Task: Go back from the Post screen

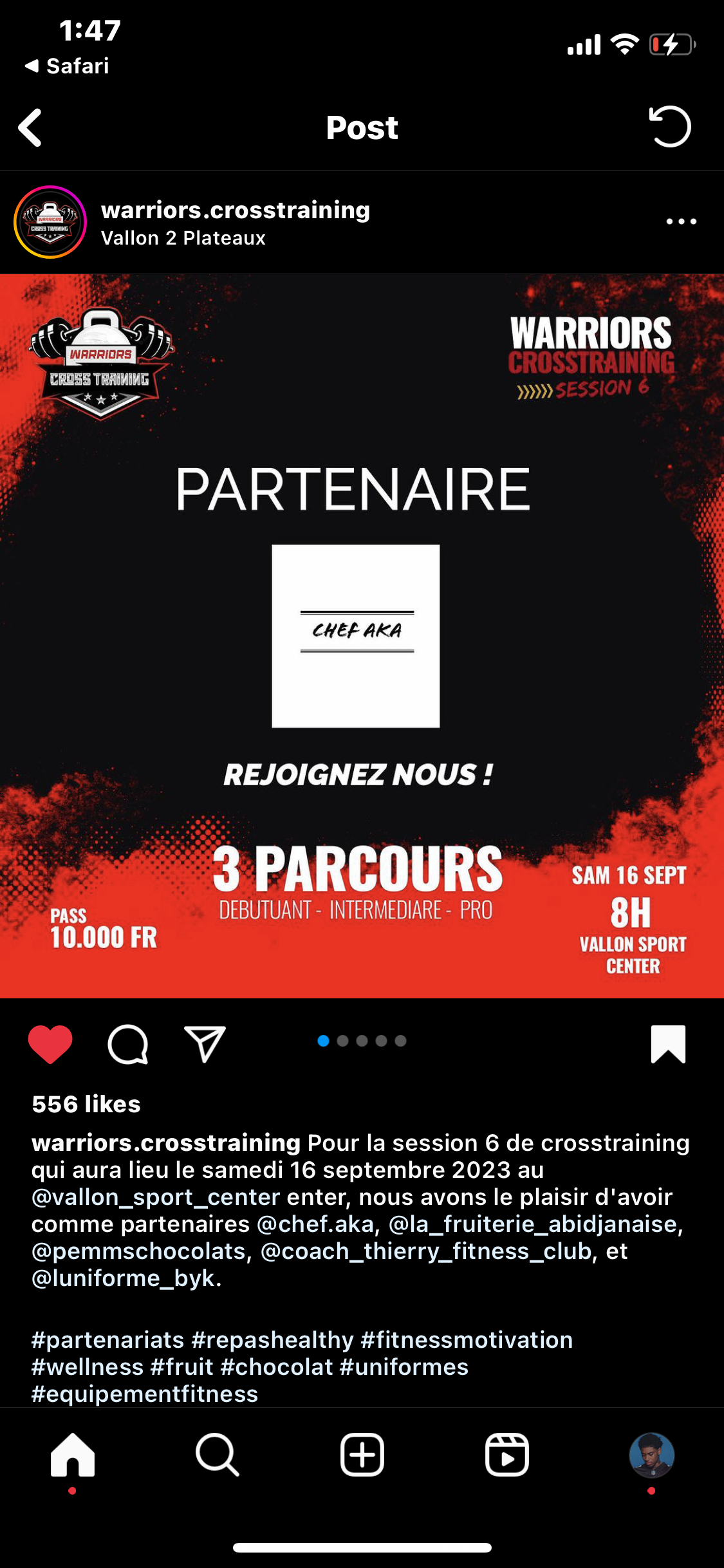Action: tap(30, 127)
